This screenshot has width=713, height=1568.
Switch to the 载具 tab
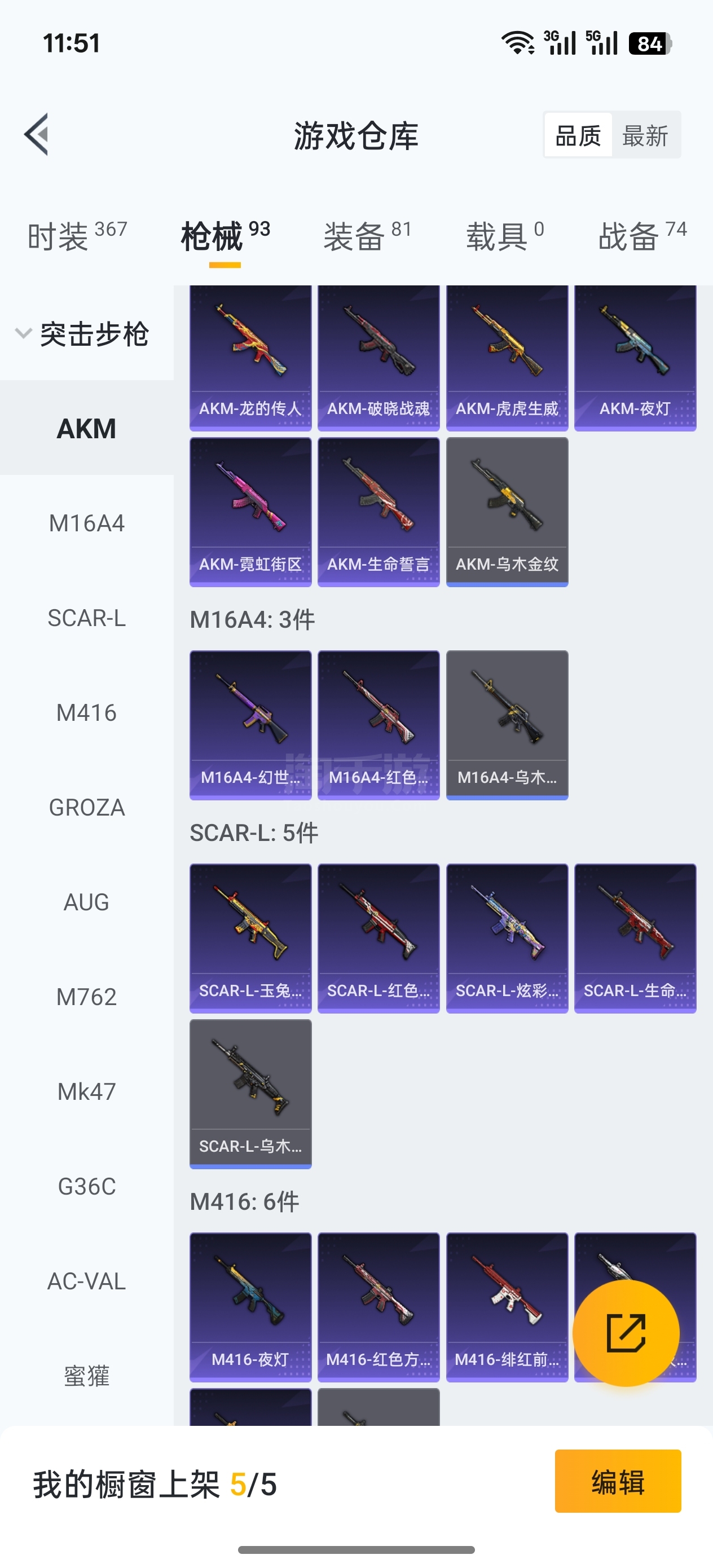click(x=504, y=236)
